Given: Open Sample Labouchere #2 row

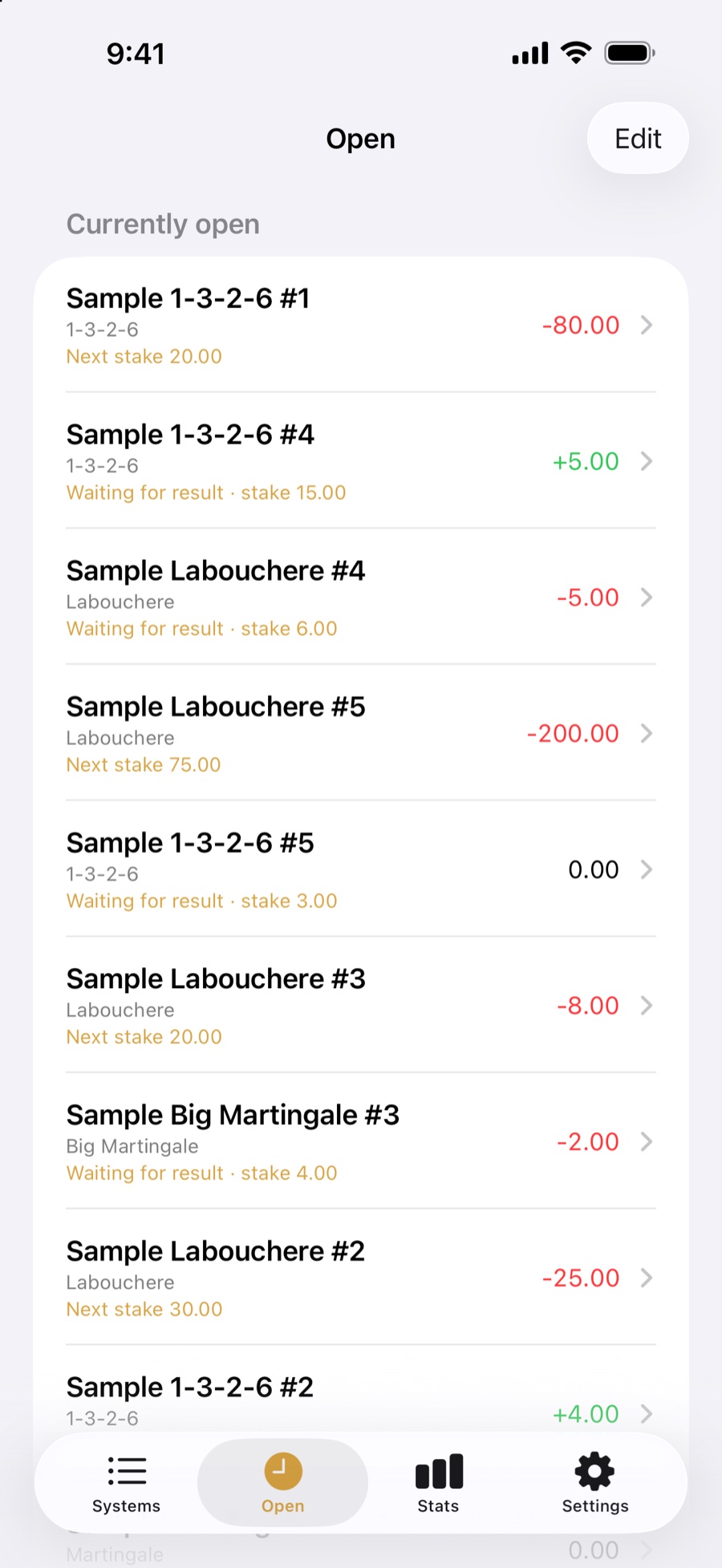Looking at the screenshot, I should click(x=361, y=1278).
